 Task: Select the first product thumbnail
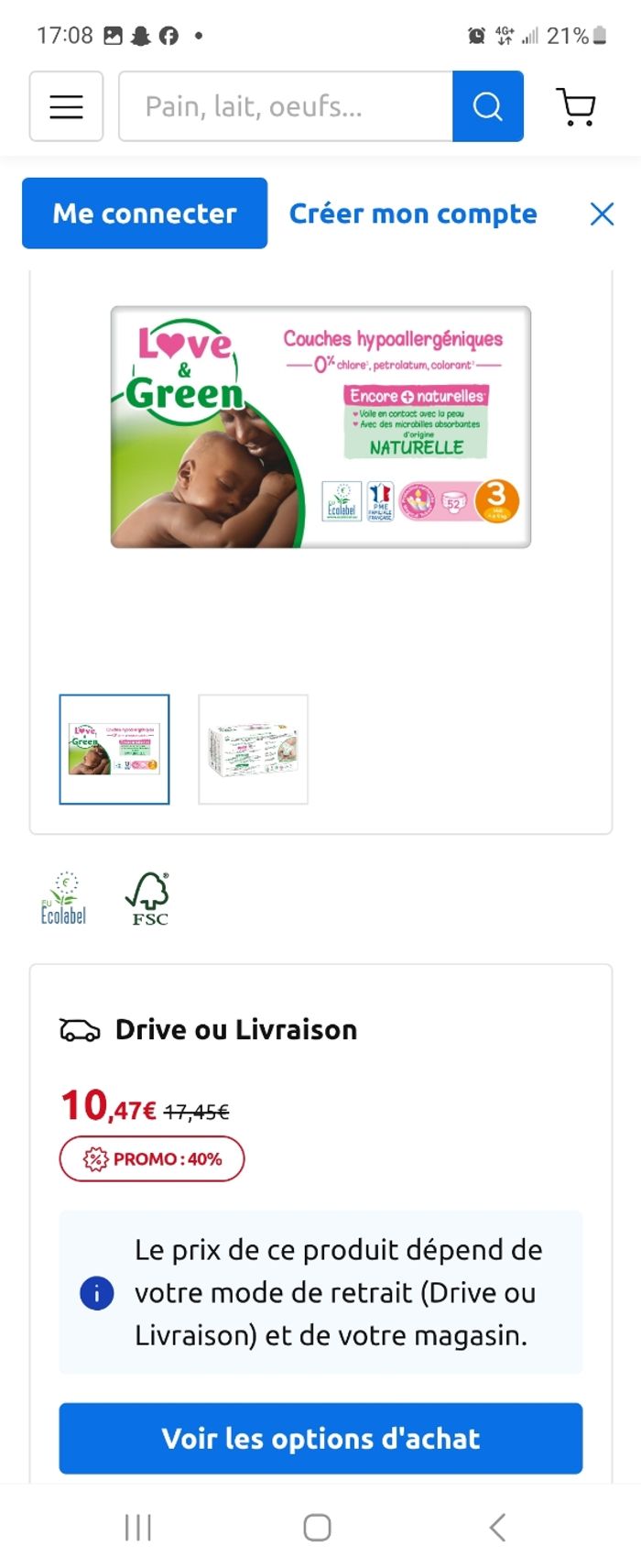point(114,749)
